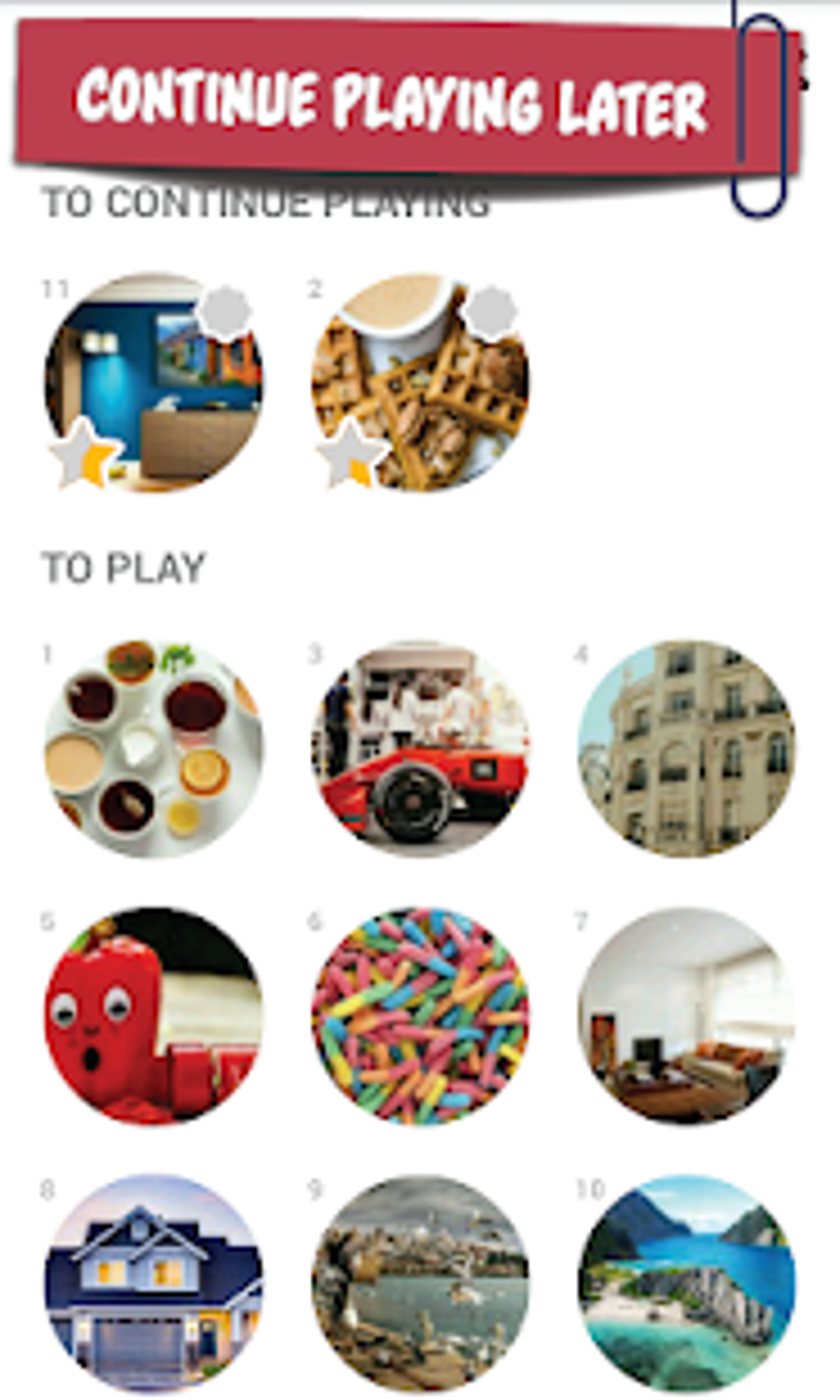This screenshot has width=840, height=1400.
Task: Open puzzle 6 of colorful candy
Action: pos(420,1016)
